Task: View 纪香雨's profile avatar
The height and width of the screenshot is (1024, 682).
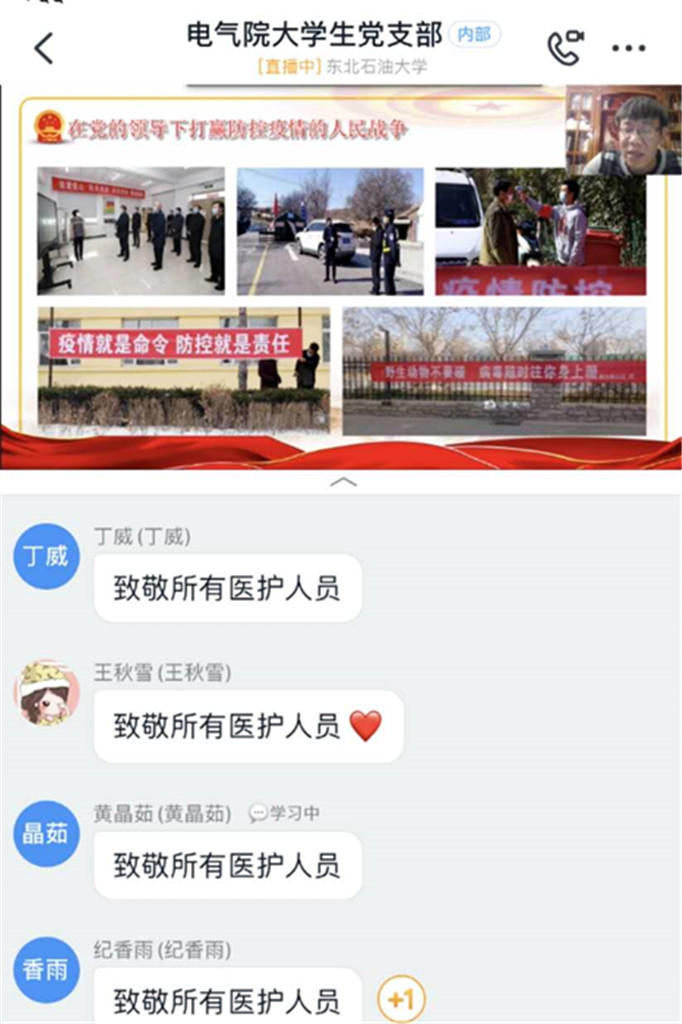Action: 46,969
